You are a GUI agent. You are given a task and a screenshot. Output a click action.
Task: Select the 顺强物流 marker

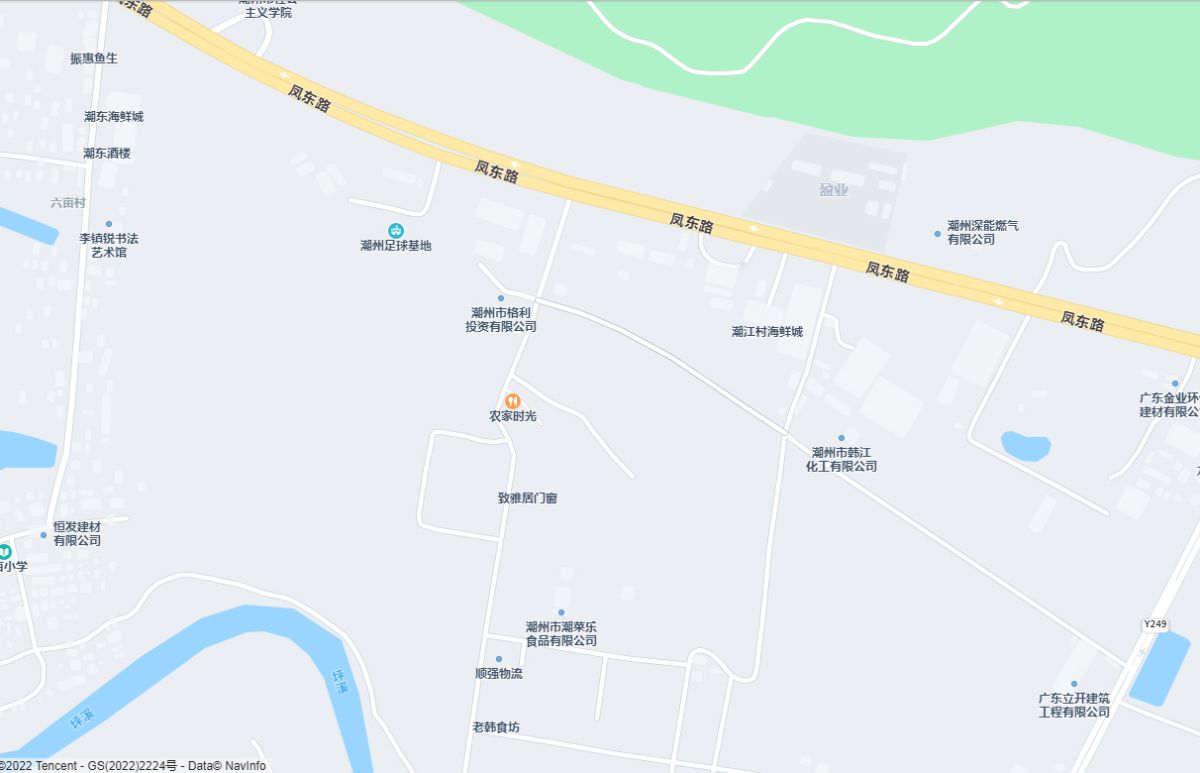(x=499, y=659)
